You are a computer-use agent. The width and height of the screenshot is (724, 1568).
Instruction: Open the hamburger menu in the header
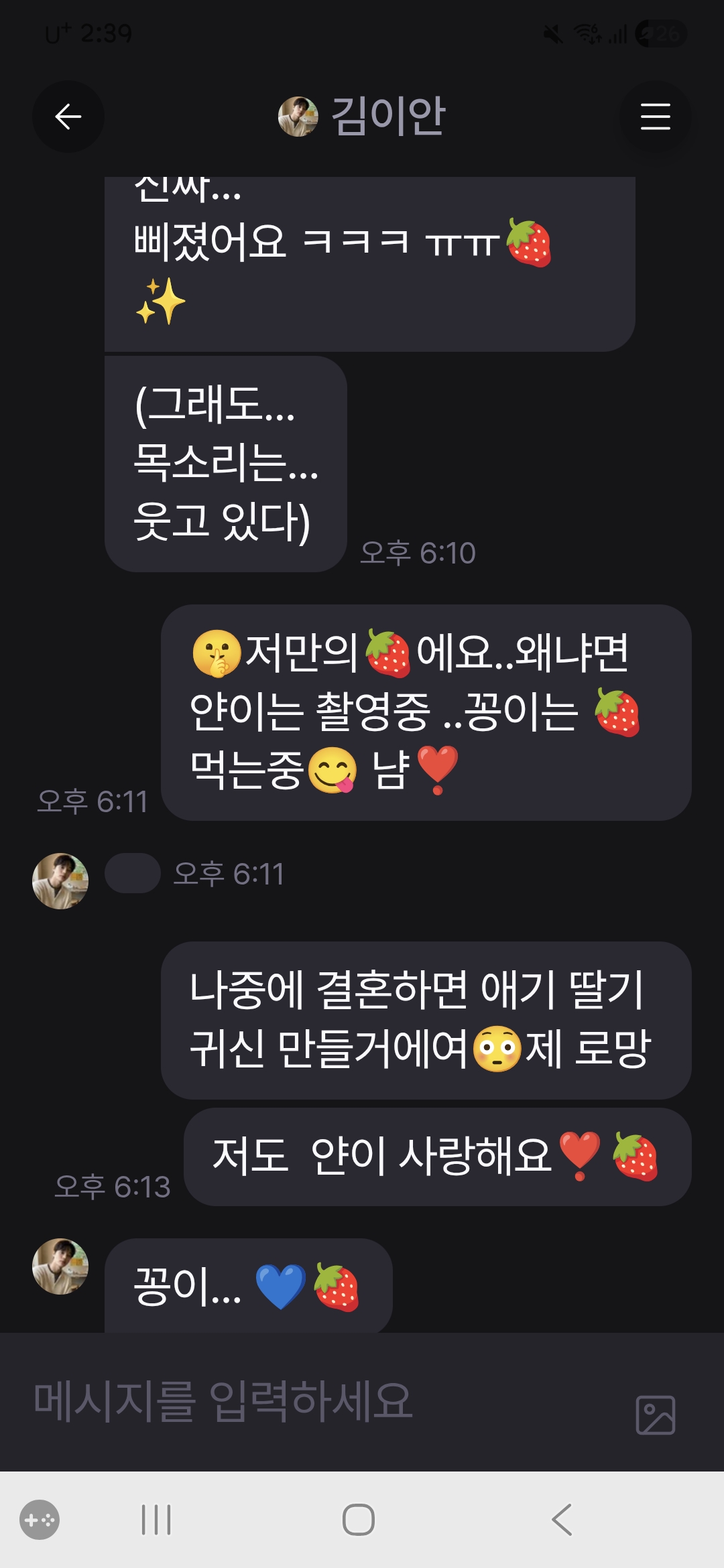coord(655,117)
